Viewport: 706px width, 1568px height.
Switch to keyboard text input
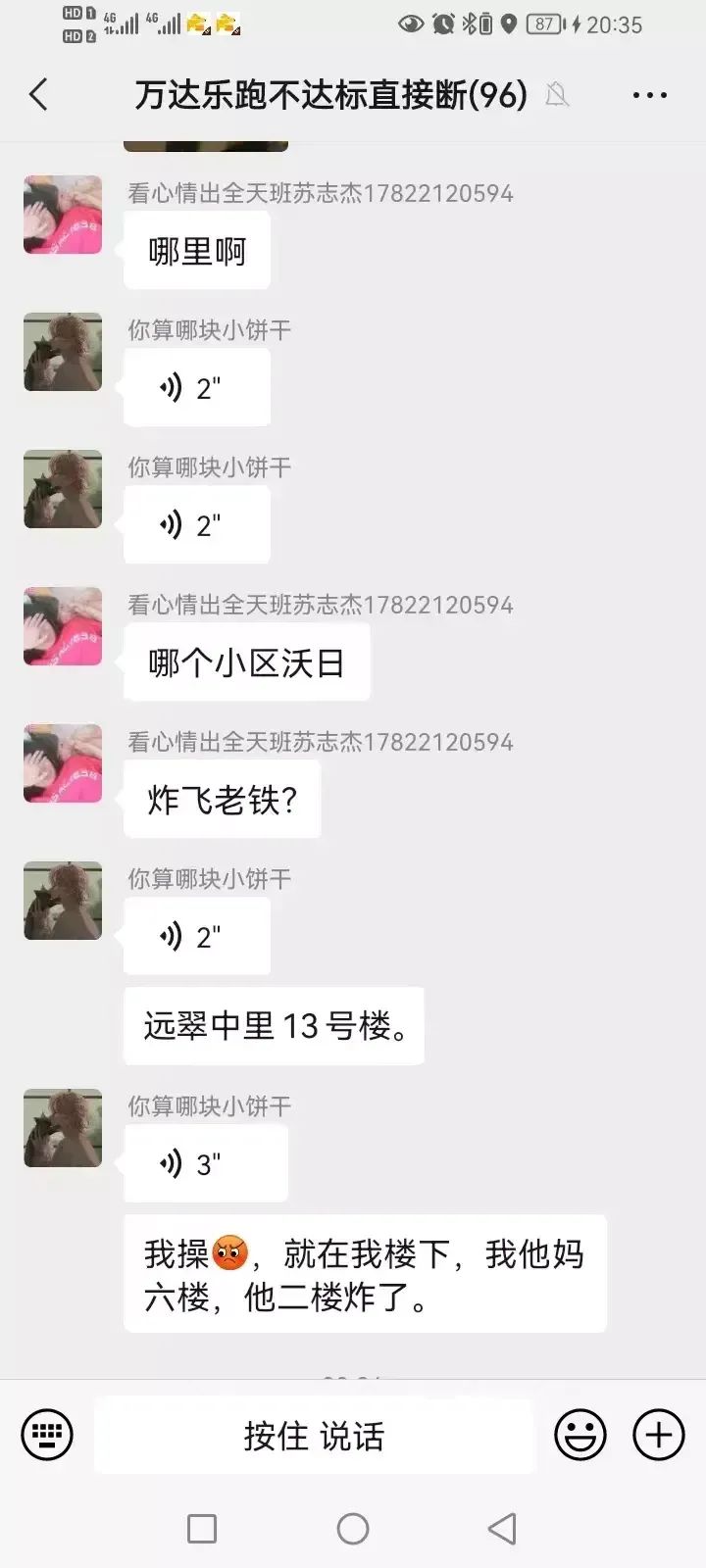coord(47,1436)
